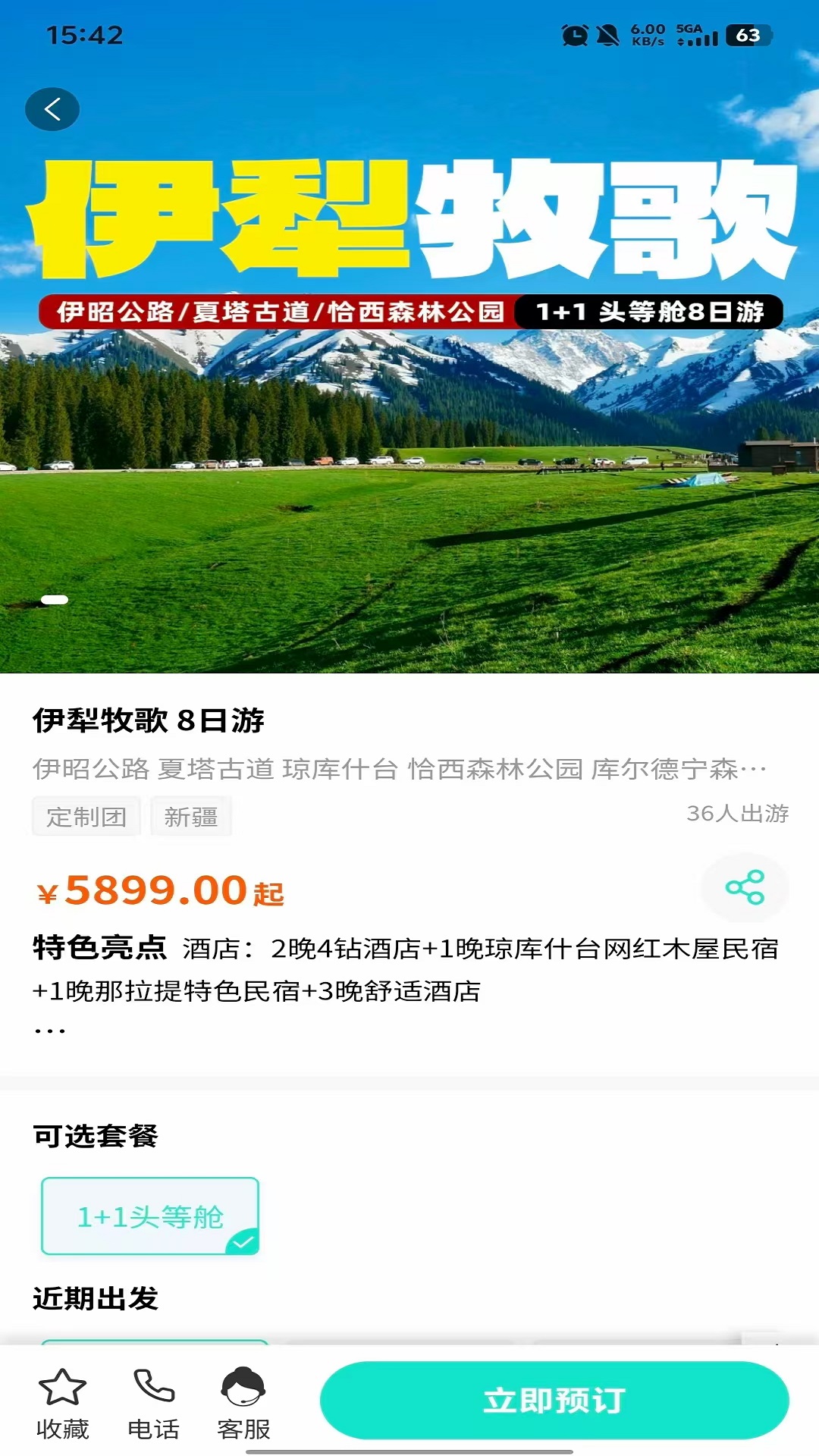The image size is (819, 1456).
Task: Select the 1+1头等舱 package option
Action: coord(150,1216)
